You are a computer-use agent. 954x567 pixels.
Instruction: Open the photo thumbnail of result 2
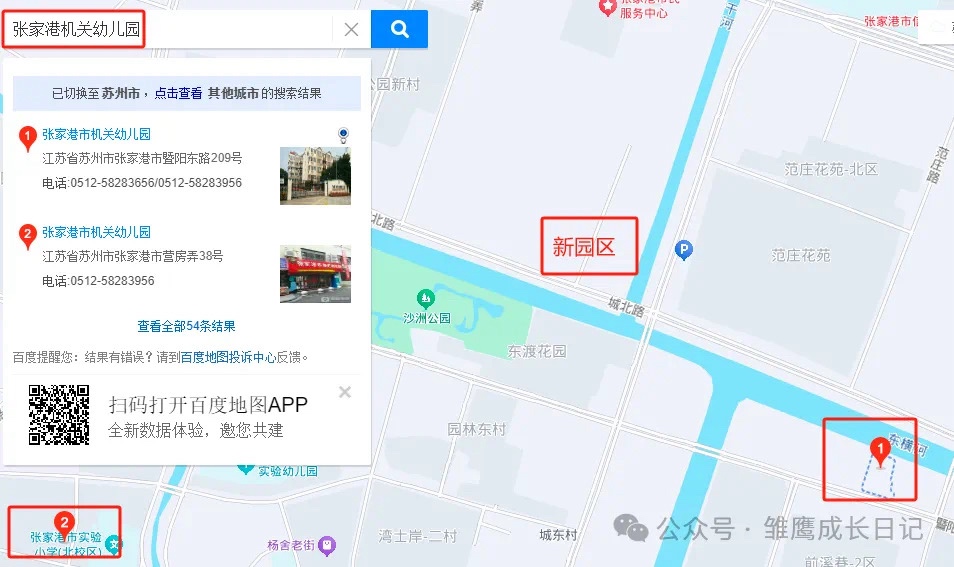coord(315,273)
